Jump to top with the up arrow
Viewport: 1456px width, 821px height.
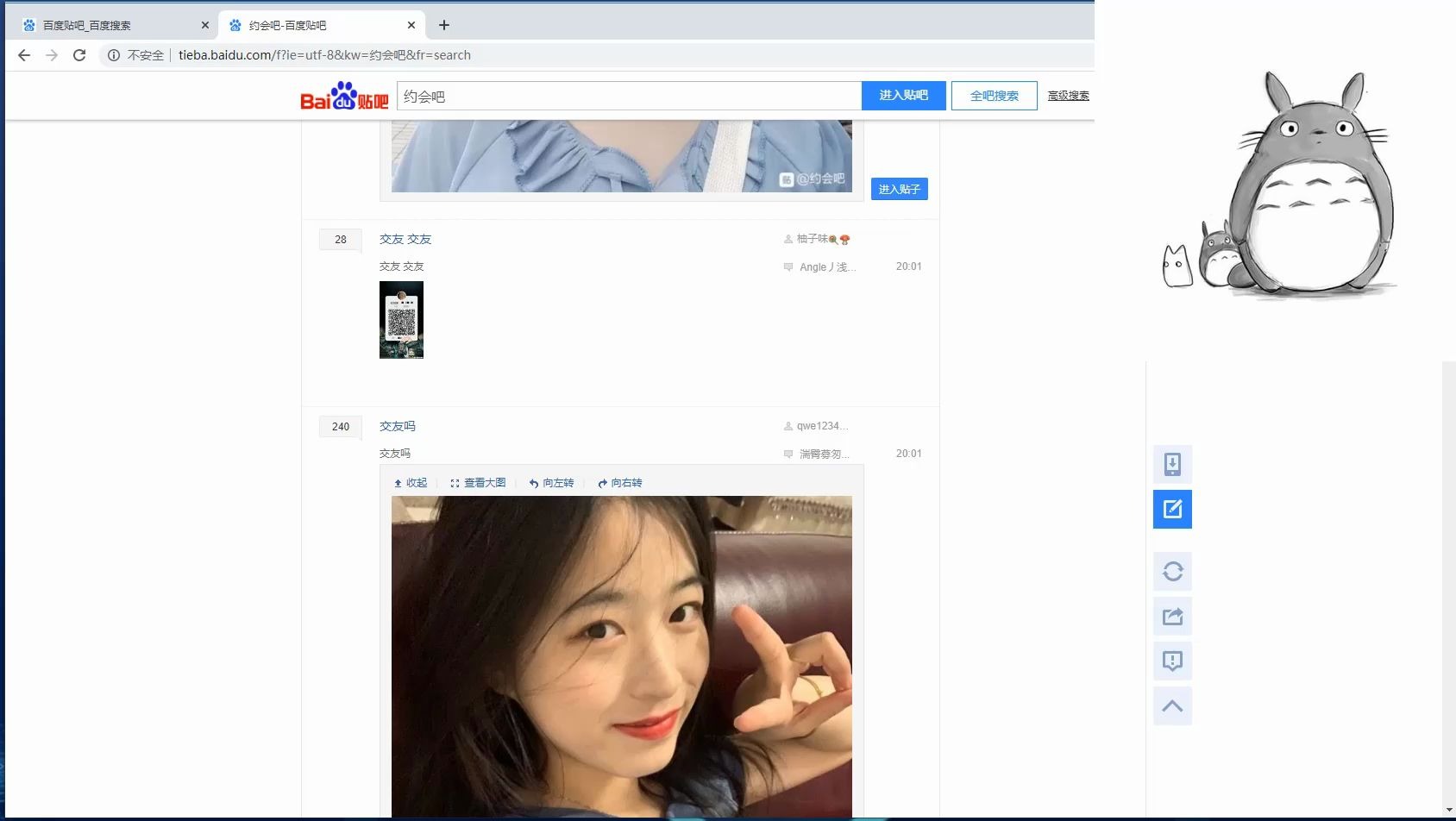1172,705
